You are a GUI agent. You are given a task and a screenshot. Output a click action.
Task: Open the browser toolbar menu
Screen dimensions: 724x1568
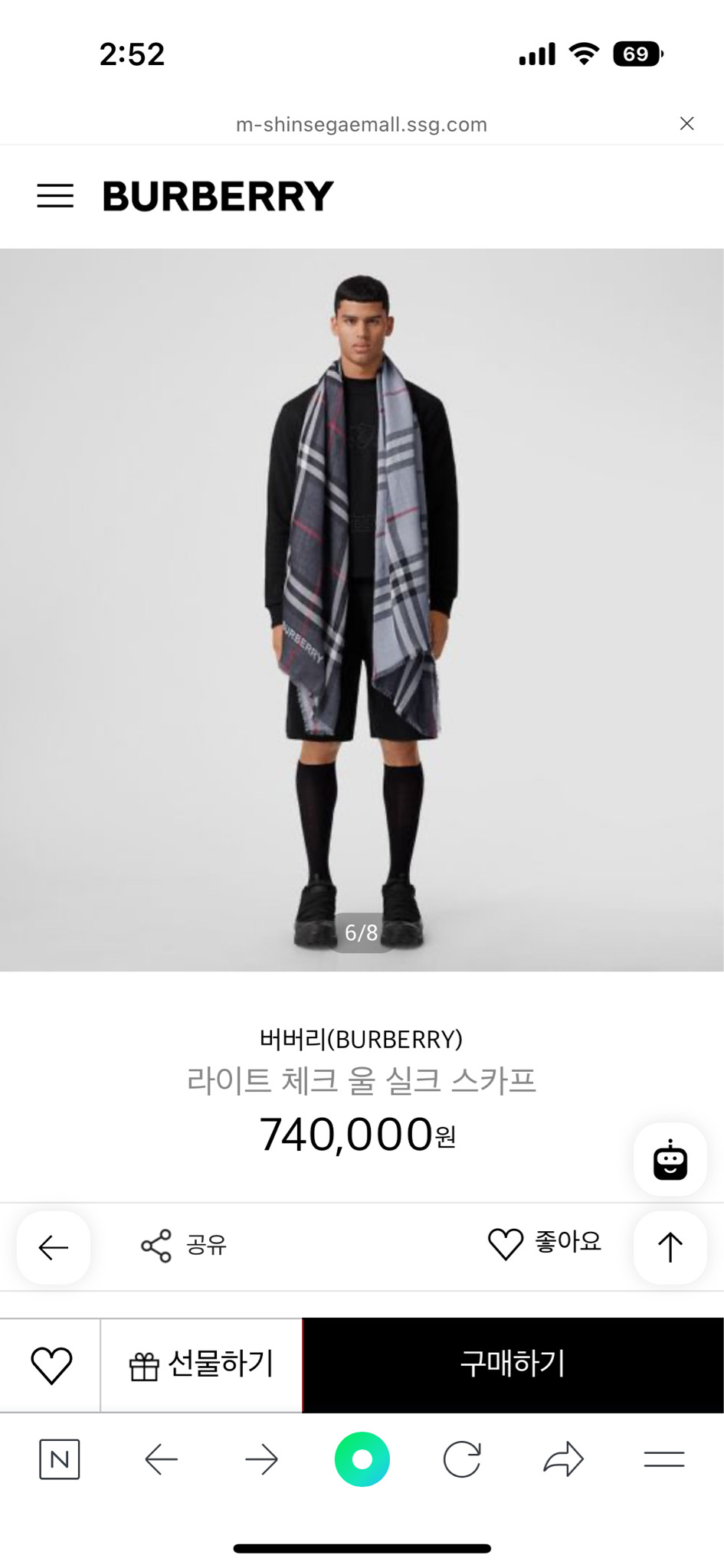coord(663,1459)
